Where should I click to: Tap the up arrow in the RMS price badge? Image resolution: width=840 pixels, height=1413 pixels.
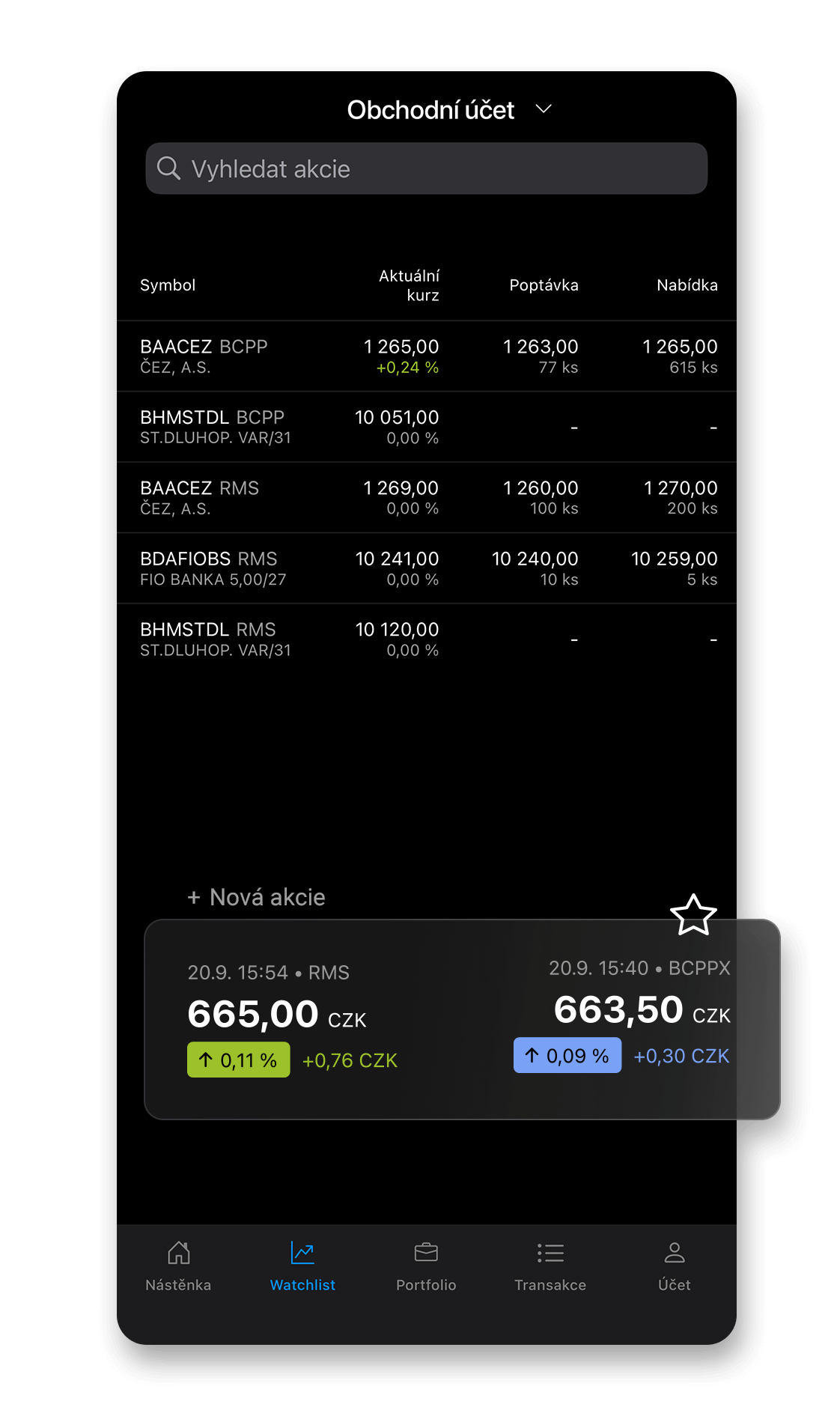click(x=205, y=1059)
